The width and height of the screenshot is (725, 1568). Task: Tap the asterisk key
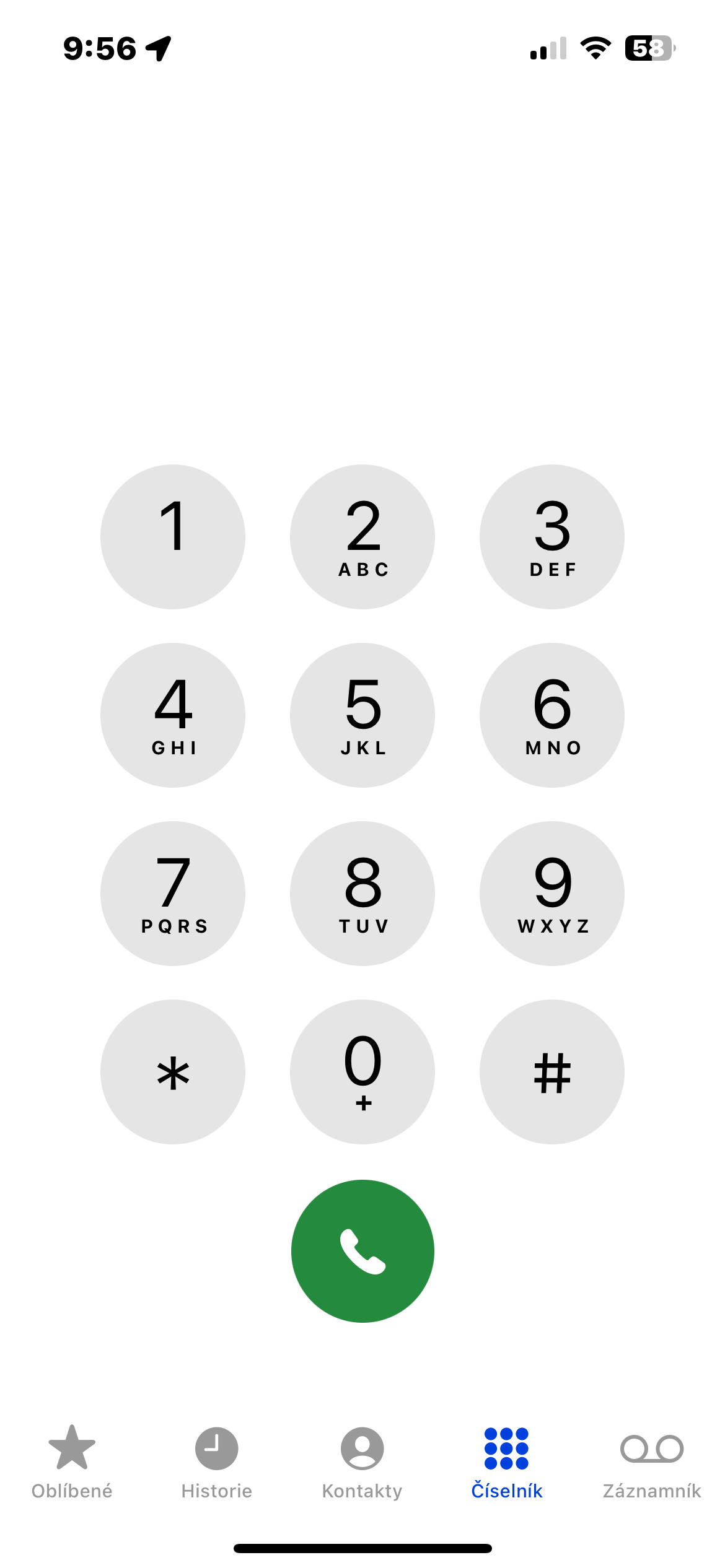coord(173,1072)
